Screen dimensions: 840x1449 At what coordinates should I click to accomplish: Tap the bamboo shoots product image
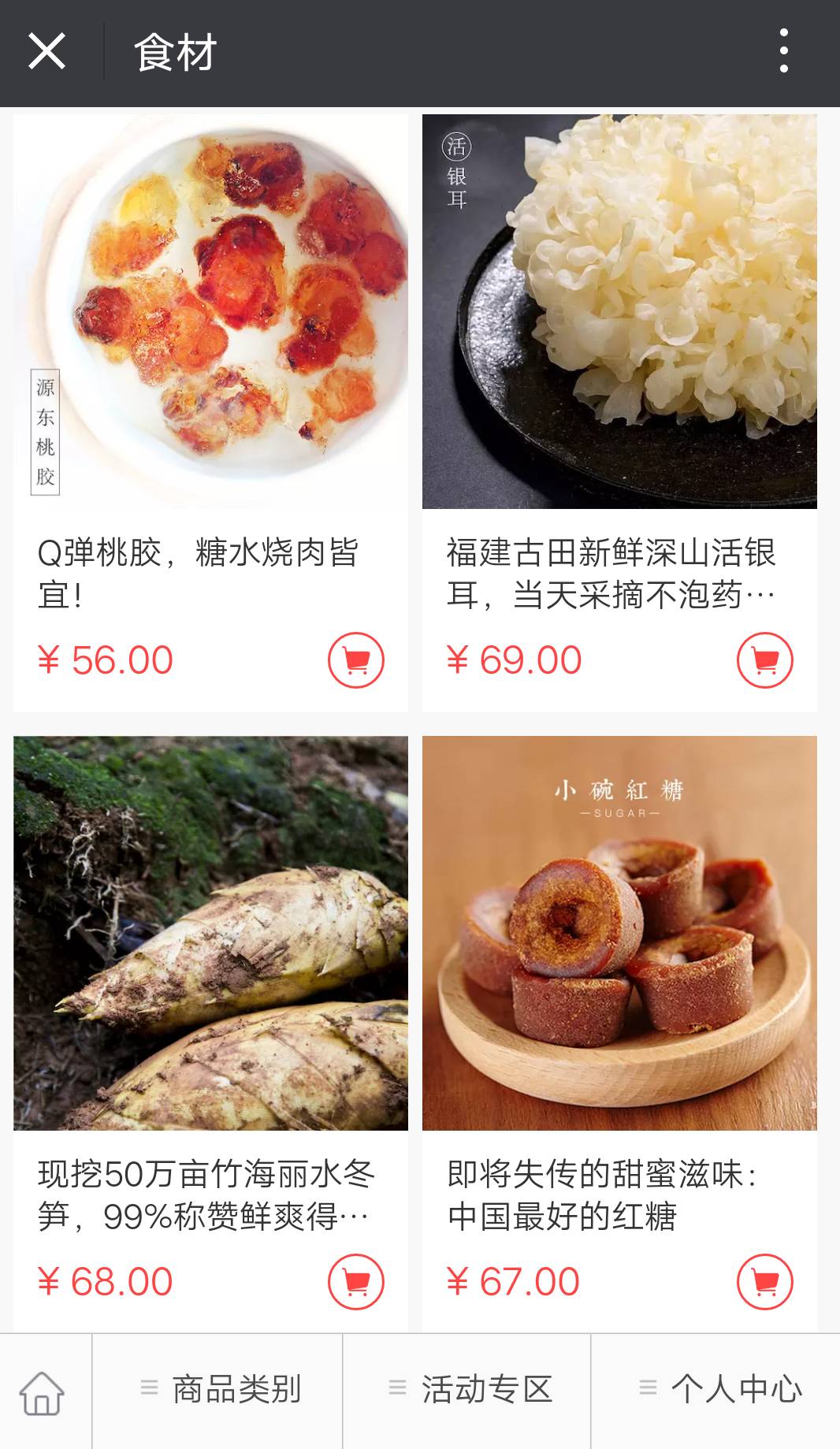(210, 934)
